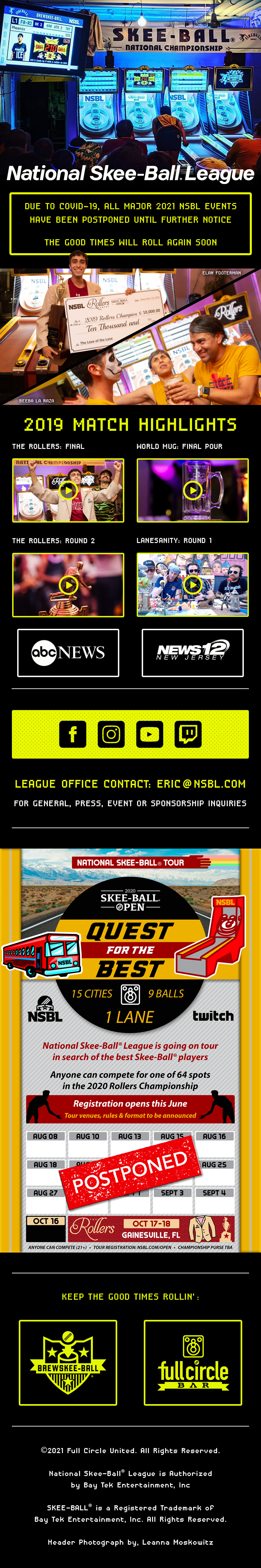Open the News12 New Jersey coverage

click(x=192, y=653)
